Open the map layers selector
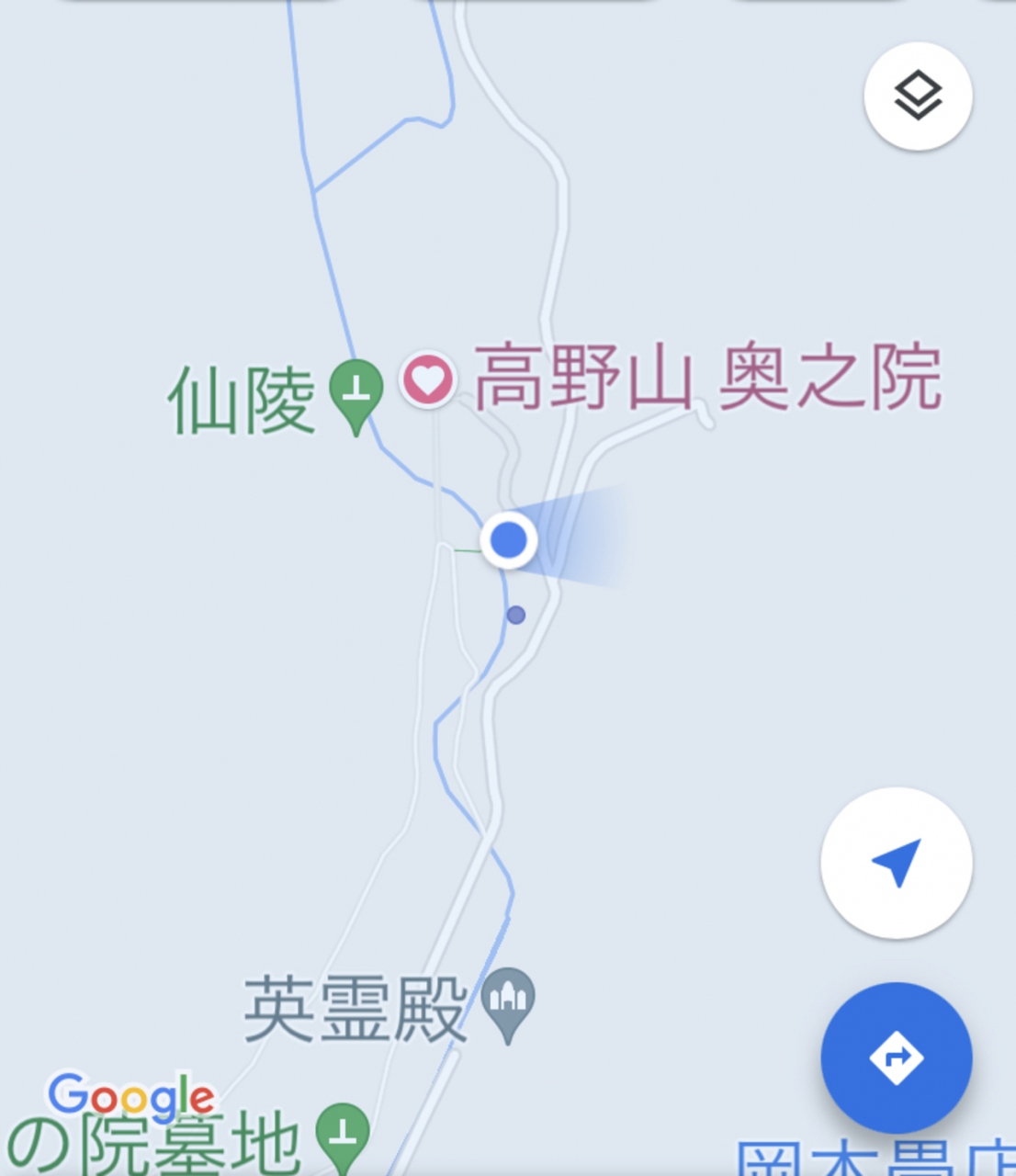Screen dimensions: 1016x1176 pyautogui.click(x=918, y=96)
